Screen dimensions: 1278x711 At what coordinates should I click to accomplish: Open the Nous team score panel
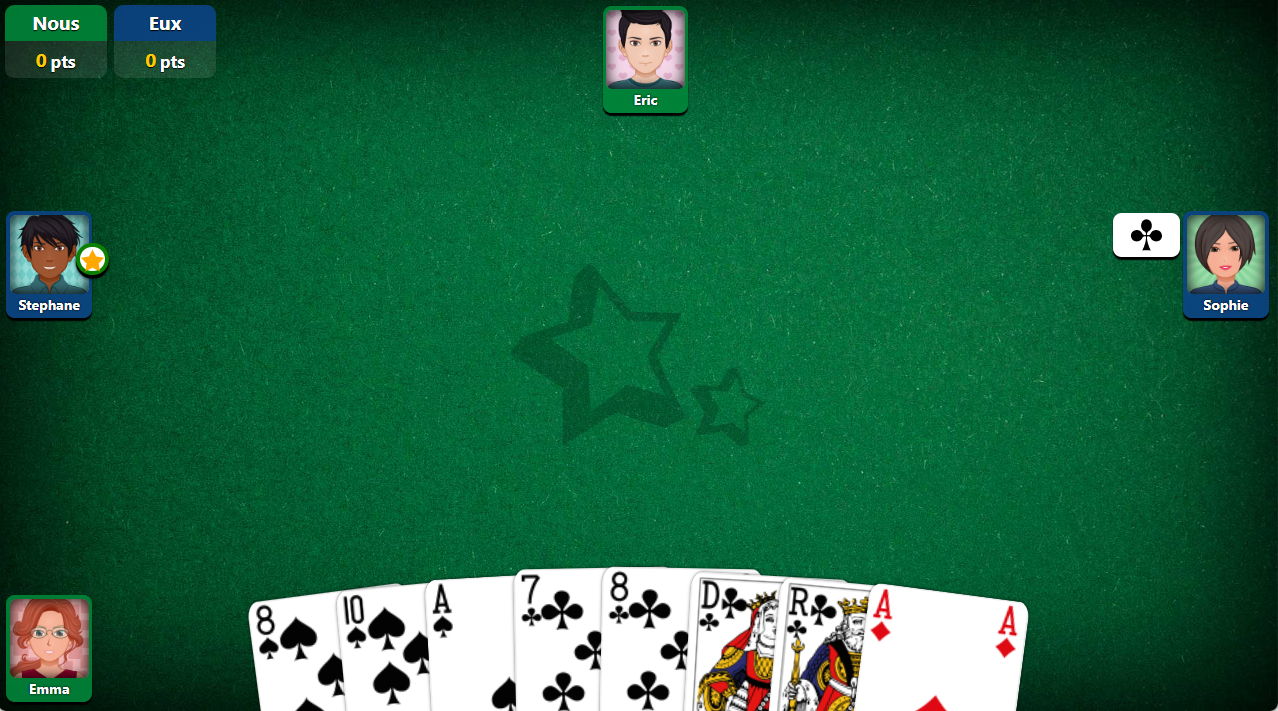(56, 41)
